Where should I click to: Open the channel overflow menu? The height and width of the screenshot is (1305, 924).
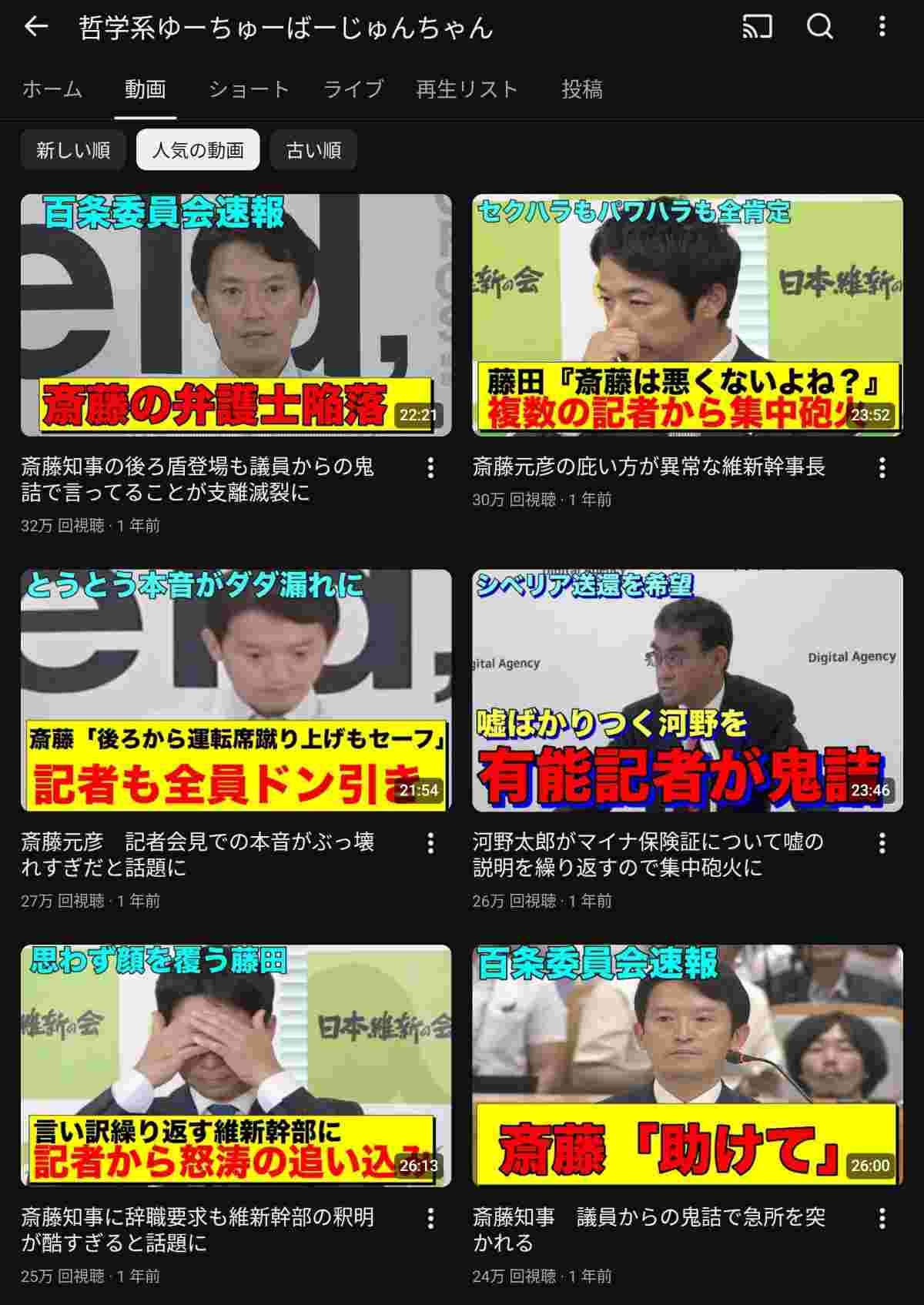pos(882,28)
